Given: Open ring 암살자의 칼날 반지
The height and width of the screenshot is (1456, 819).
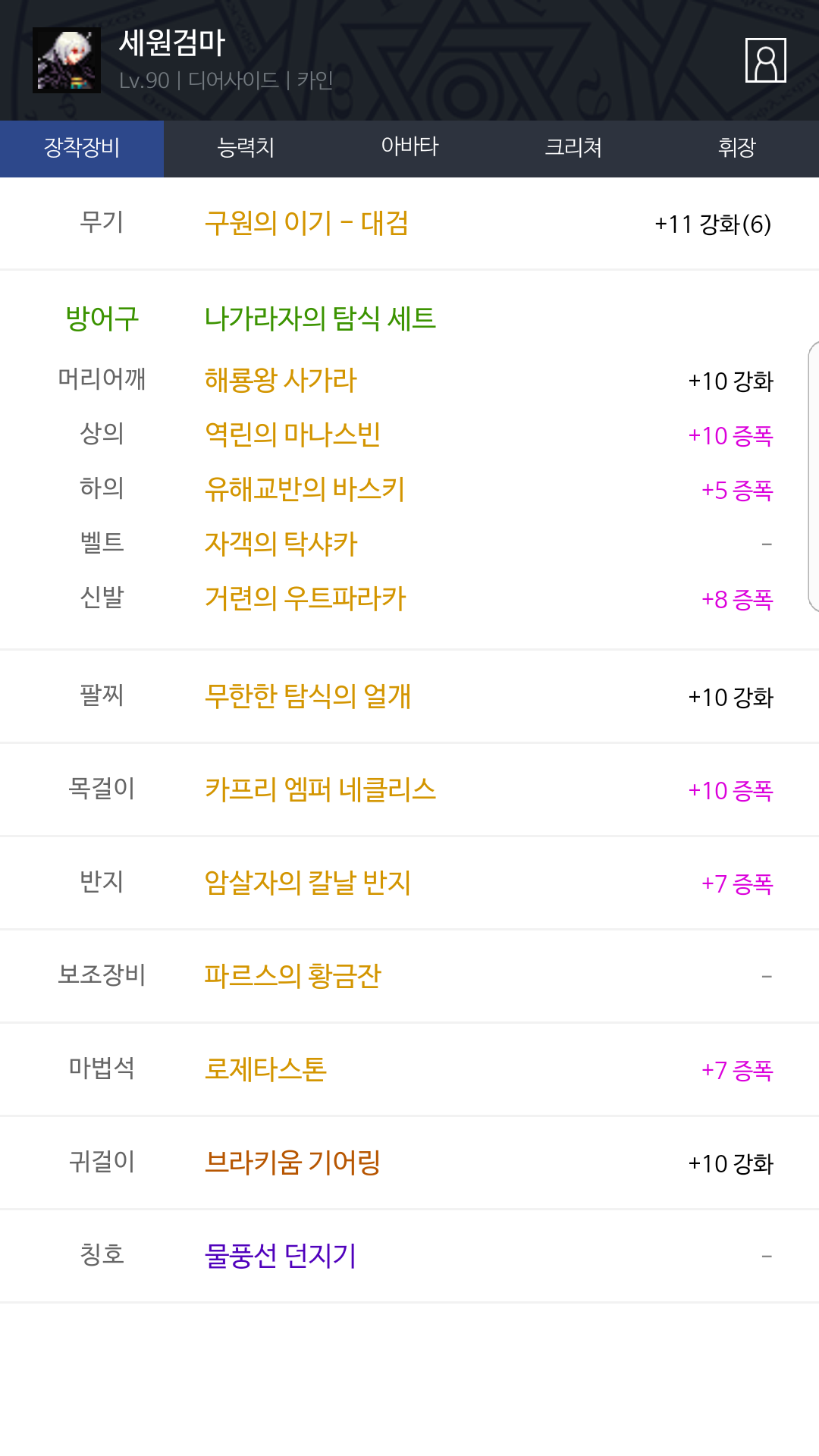Looking at the screenshot, I should tap(308, 883).
